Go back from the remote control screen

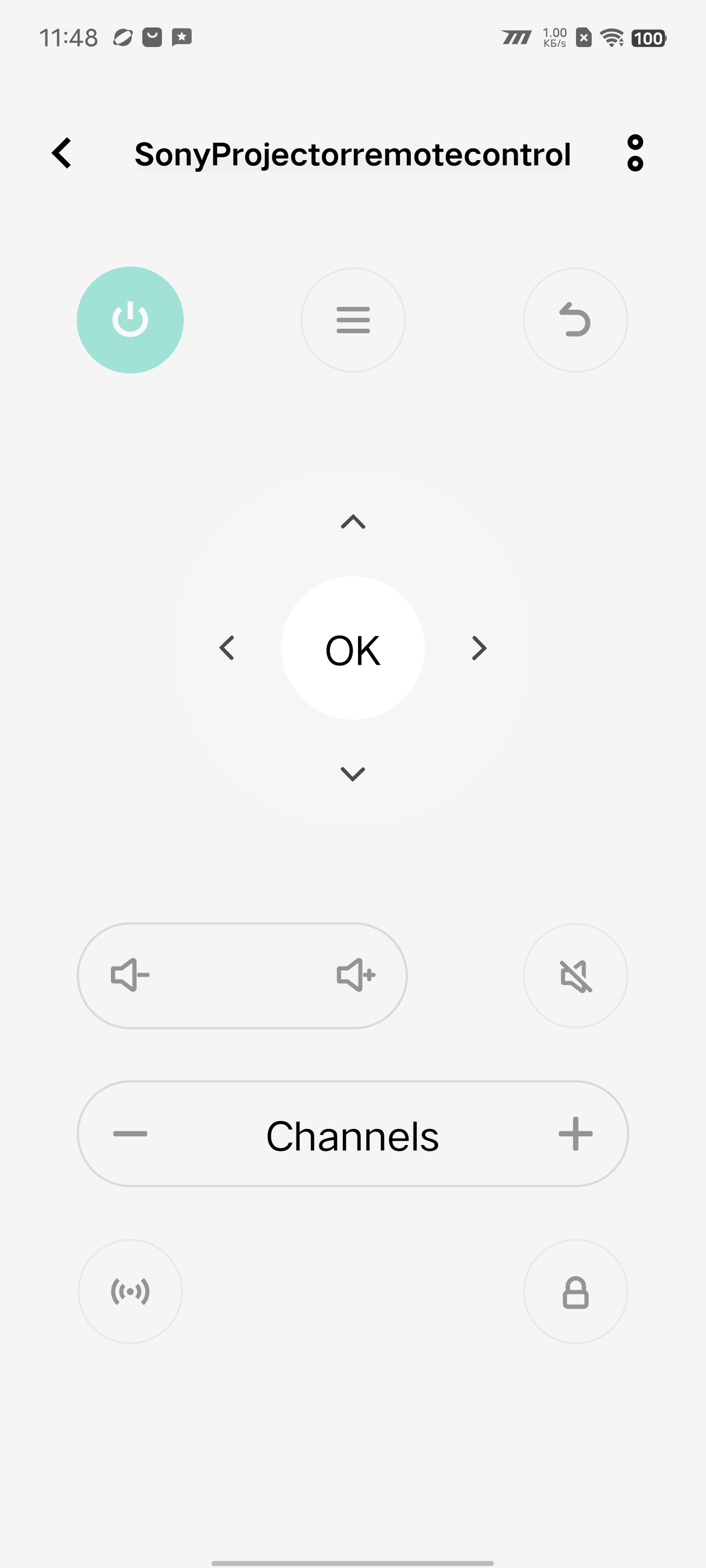(x=62, y=153)
